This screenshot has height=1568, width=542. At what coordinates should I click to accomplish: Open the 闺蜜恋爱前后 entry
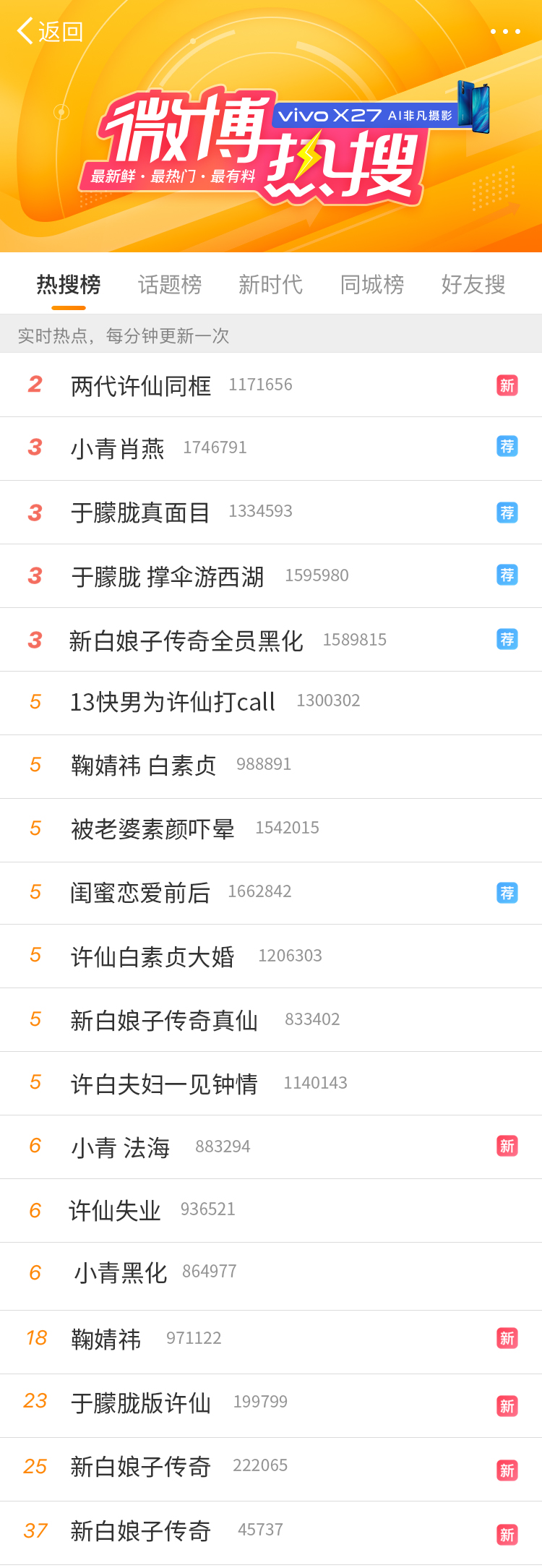pyautogui.click(x=140, y=893)
